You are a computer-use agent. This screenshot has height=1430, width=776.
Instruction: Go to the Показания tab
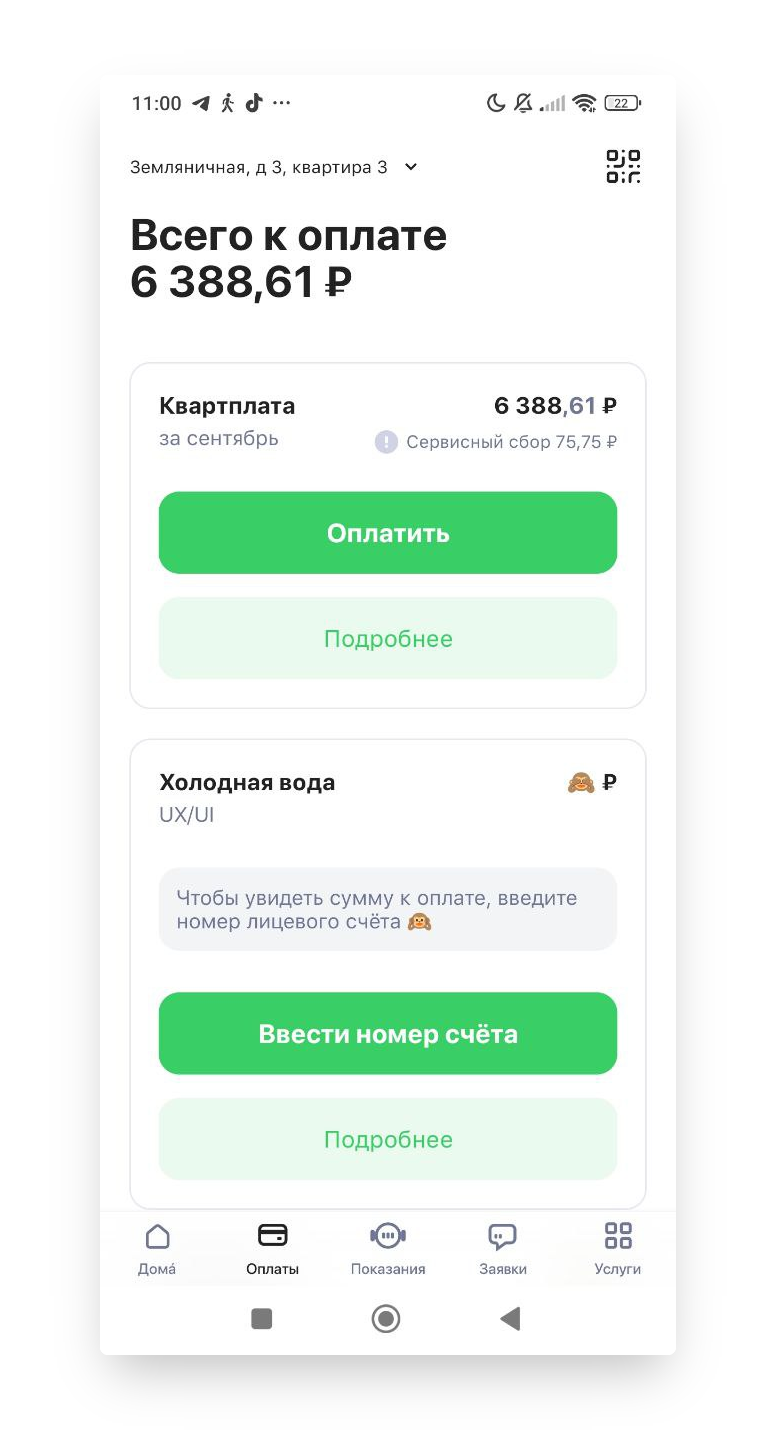pyautogui.click(x=388, y=1248)
